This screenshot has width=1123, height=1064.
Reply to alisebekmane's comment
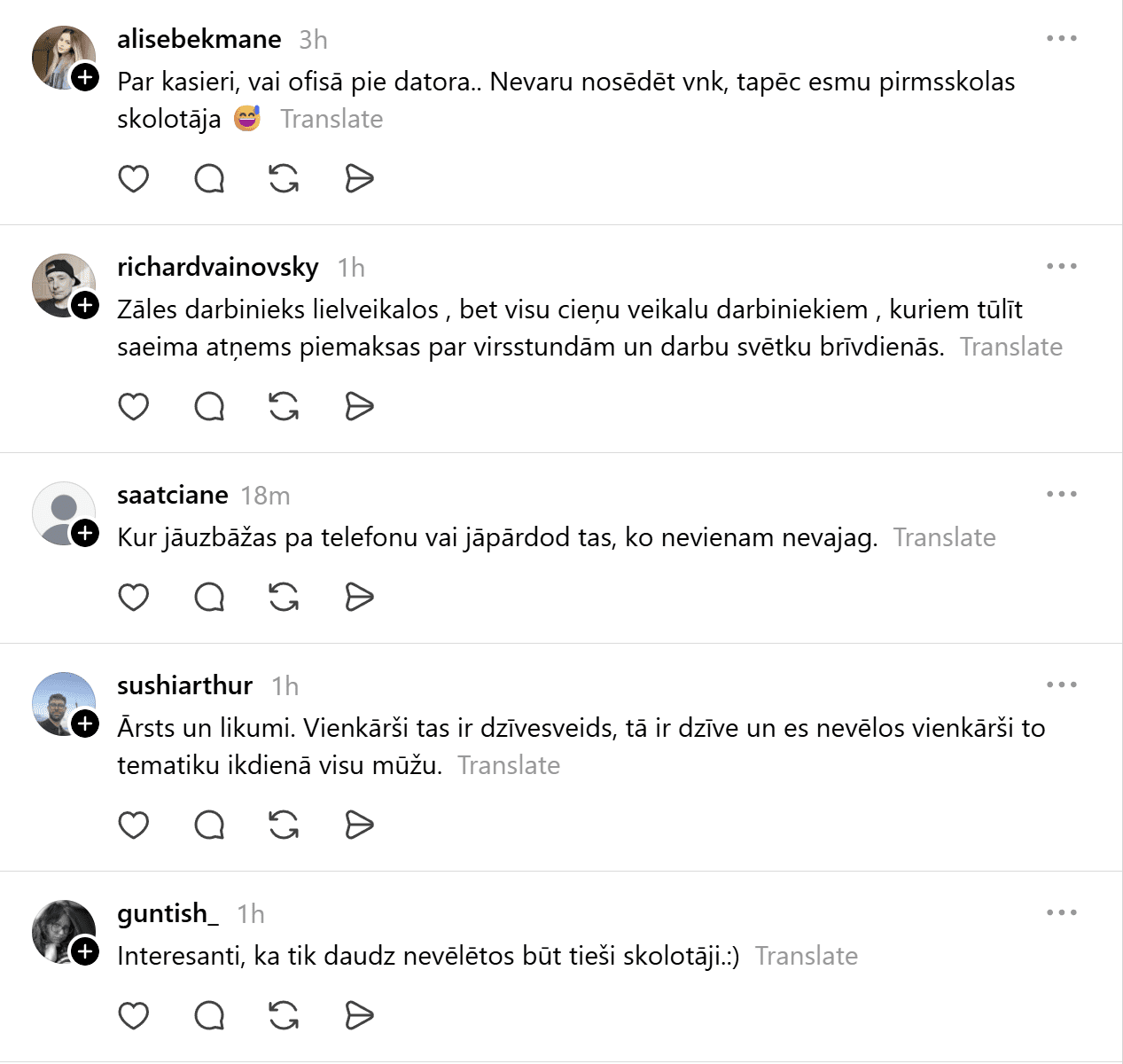209,179
